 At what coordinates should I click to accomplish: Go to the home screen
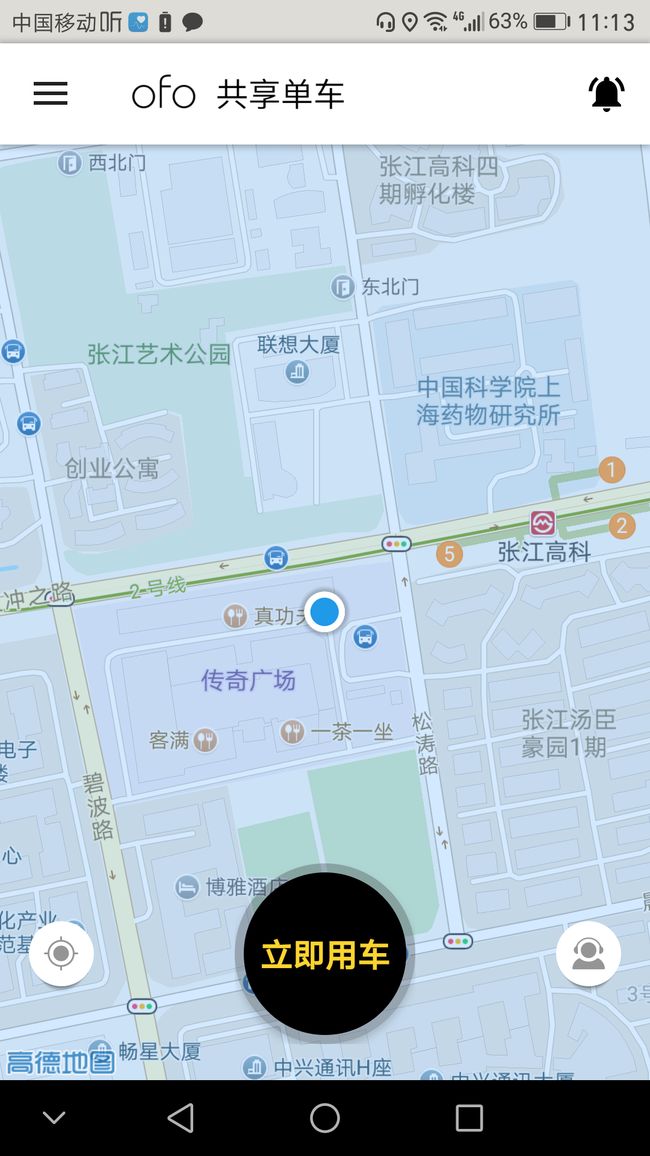(325, 1118)
